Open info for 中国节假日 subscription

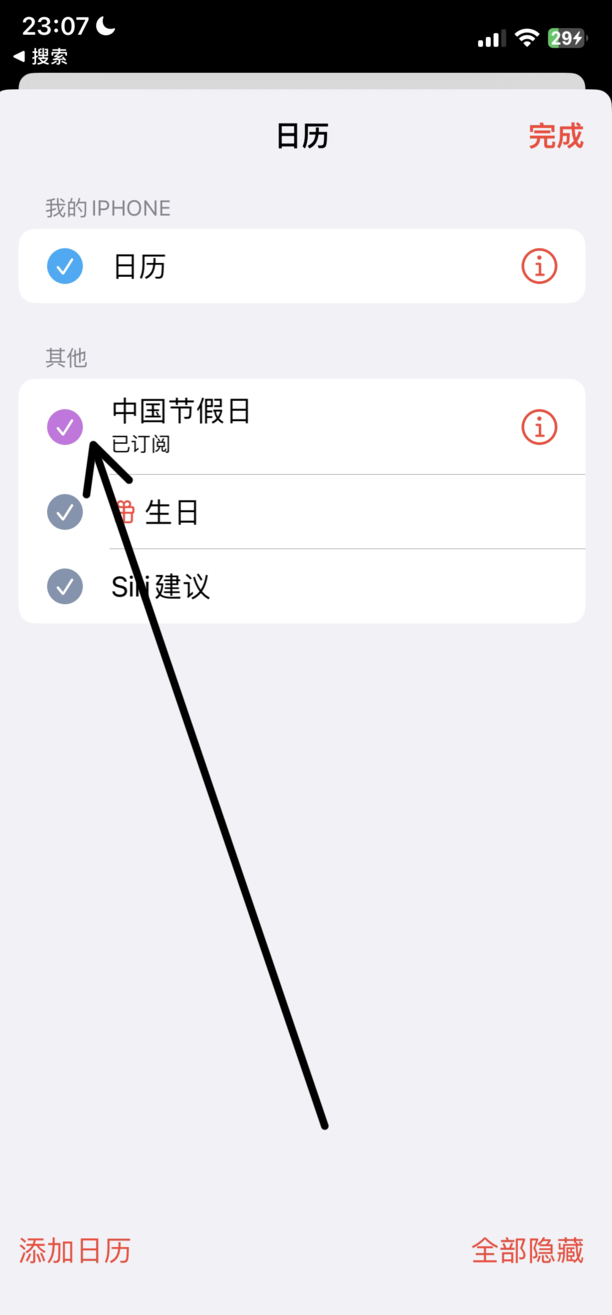pos(539,427)
